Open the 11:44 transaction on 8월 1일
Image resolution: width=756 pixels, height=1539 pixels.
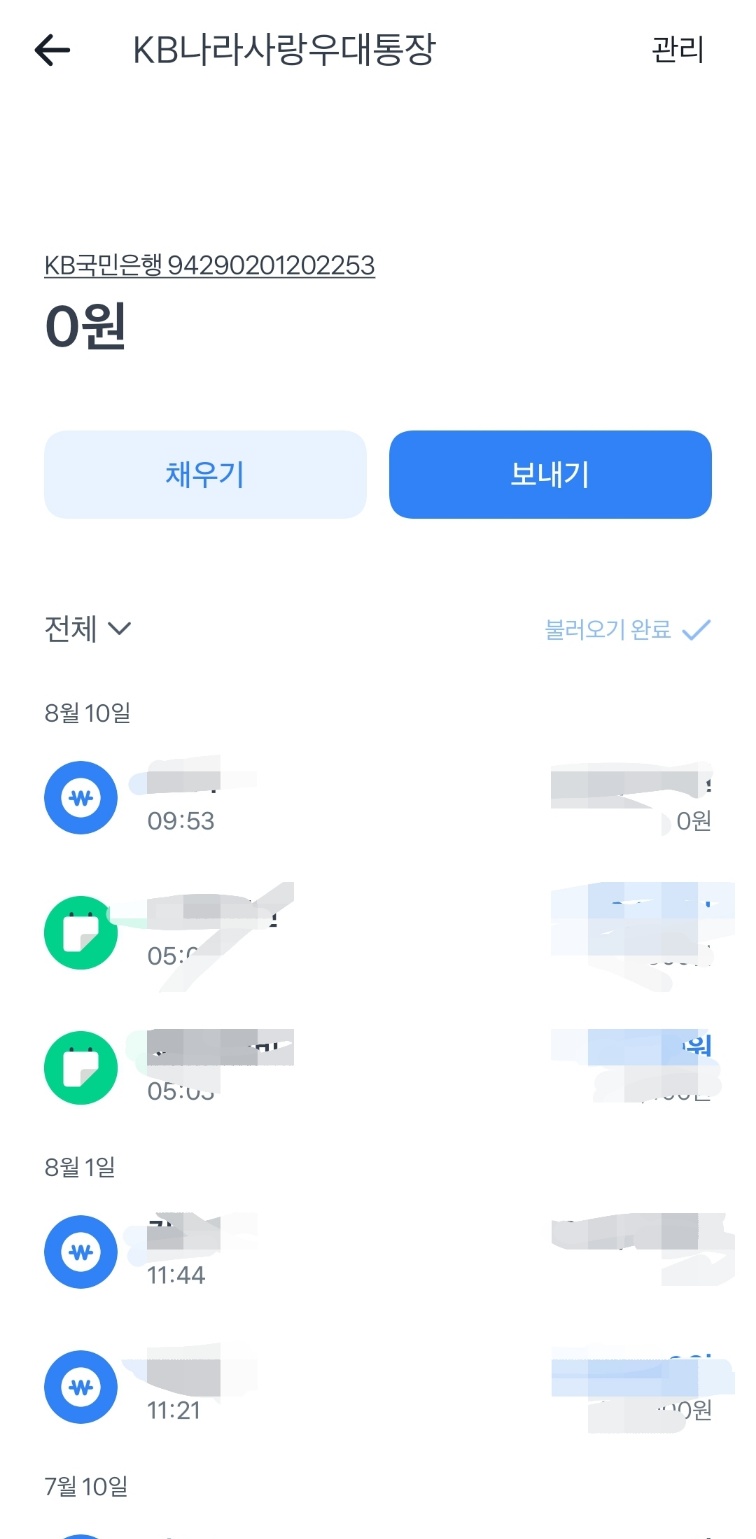[x=378, y=1252]
